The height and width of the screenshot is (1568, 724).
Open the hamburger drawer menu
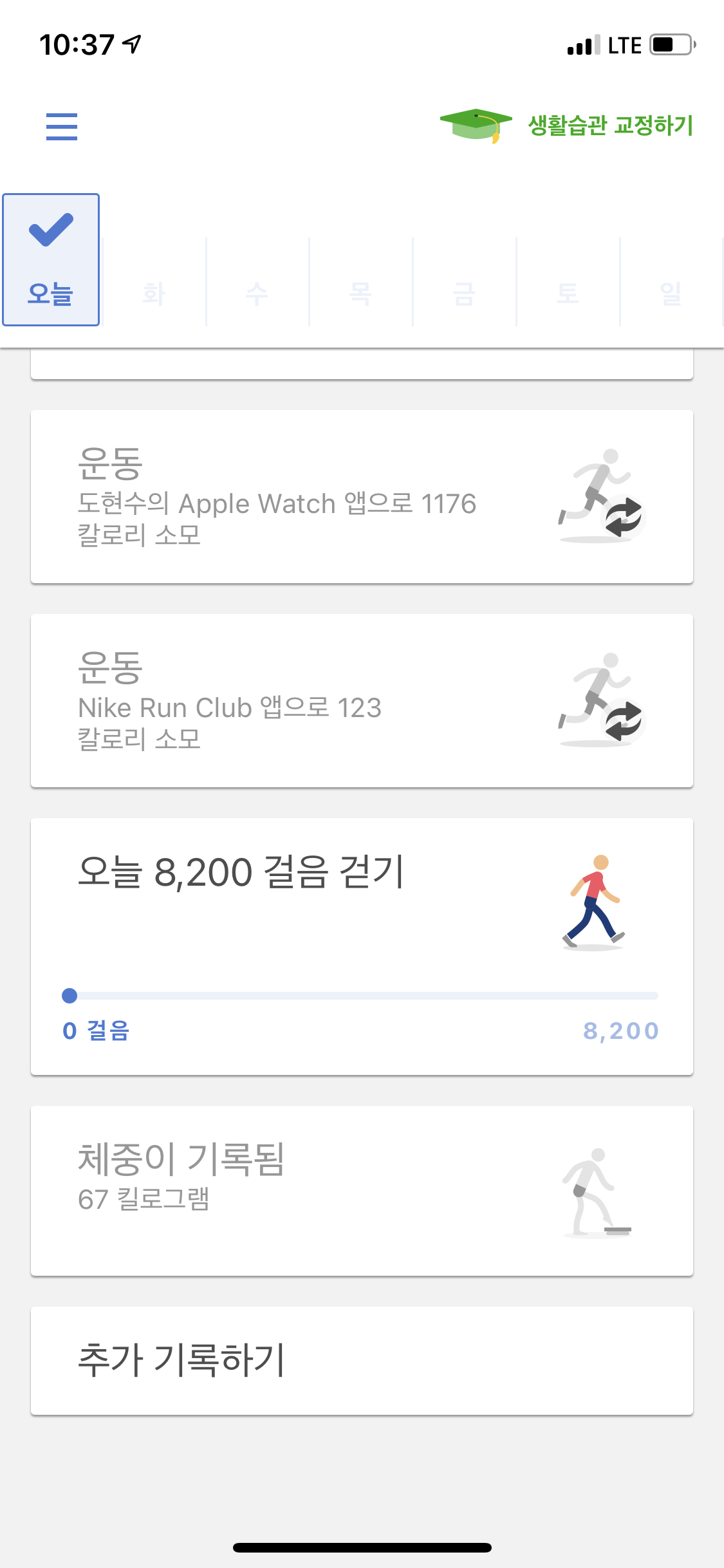click(62, 126)
